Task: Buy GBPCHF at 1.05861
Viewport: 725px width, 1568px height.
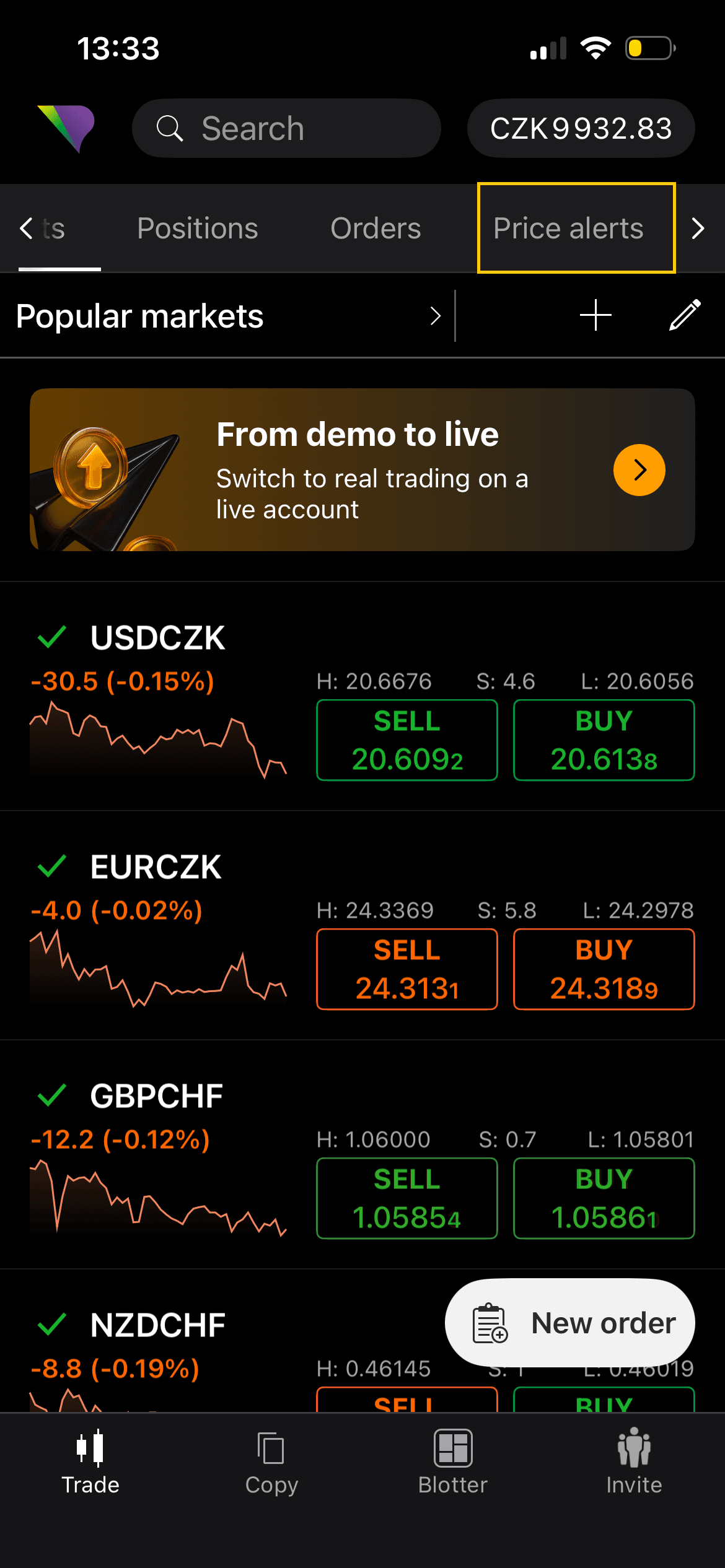Action: click(604, 1198)
